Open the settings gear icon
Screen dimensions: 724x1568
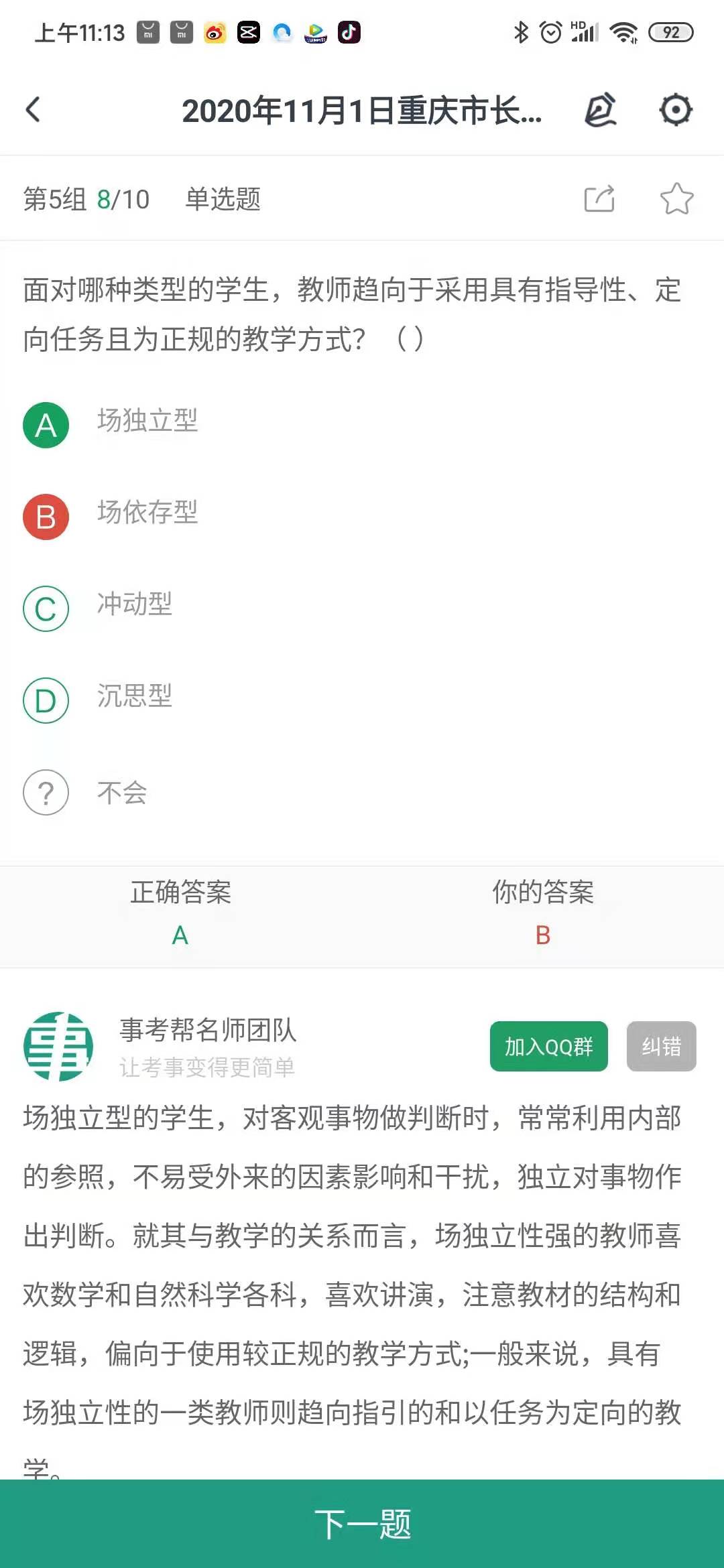pyautogui.click(x=675, y=110)
